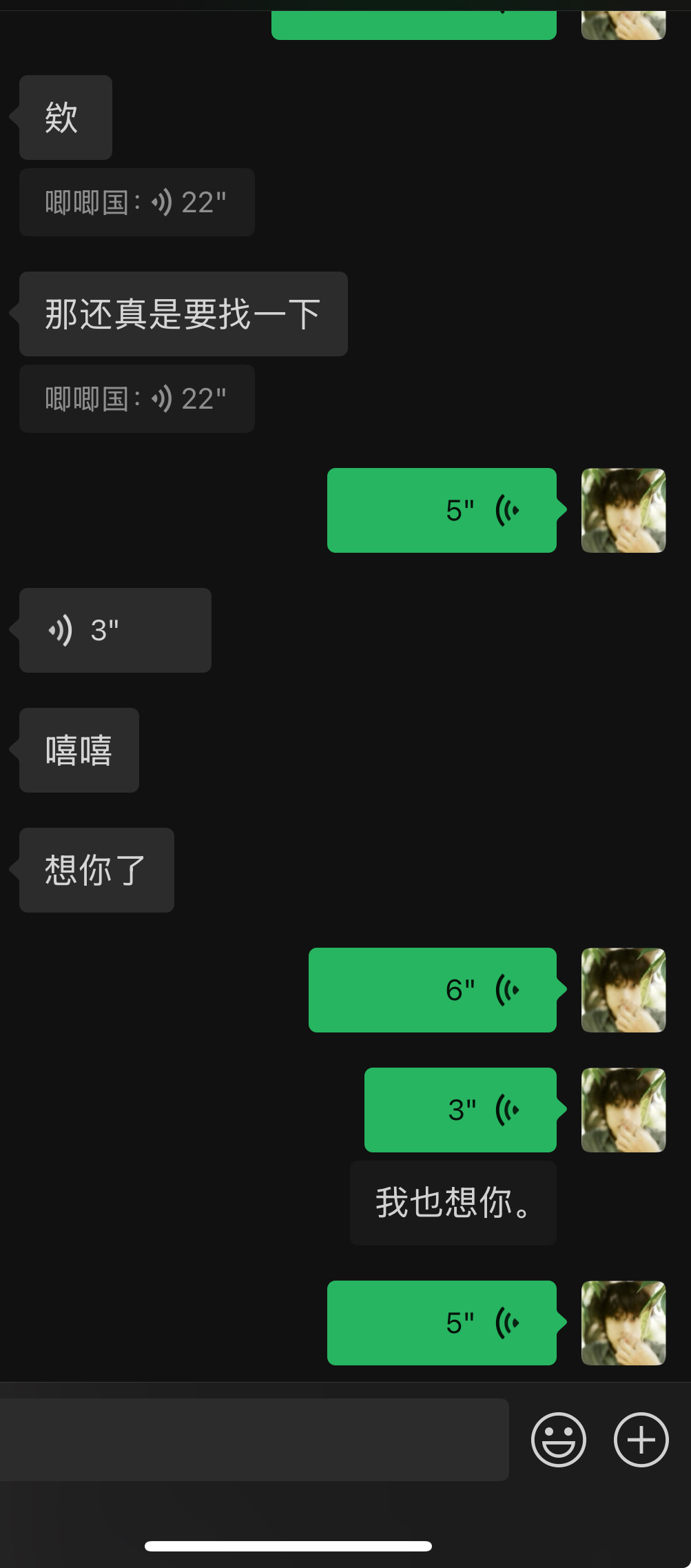Play the sent 3-second voice above 我也想你
The image size is (691, 1568).
(x=460, y=1110)
